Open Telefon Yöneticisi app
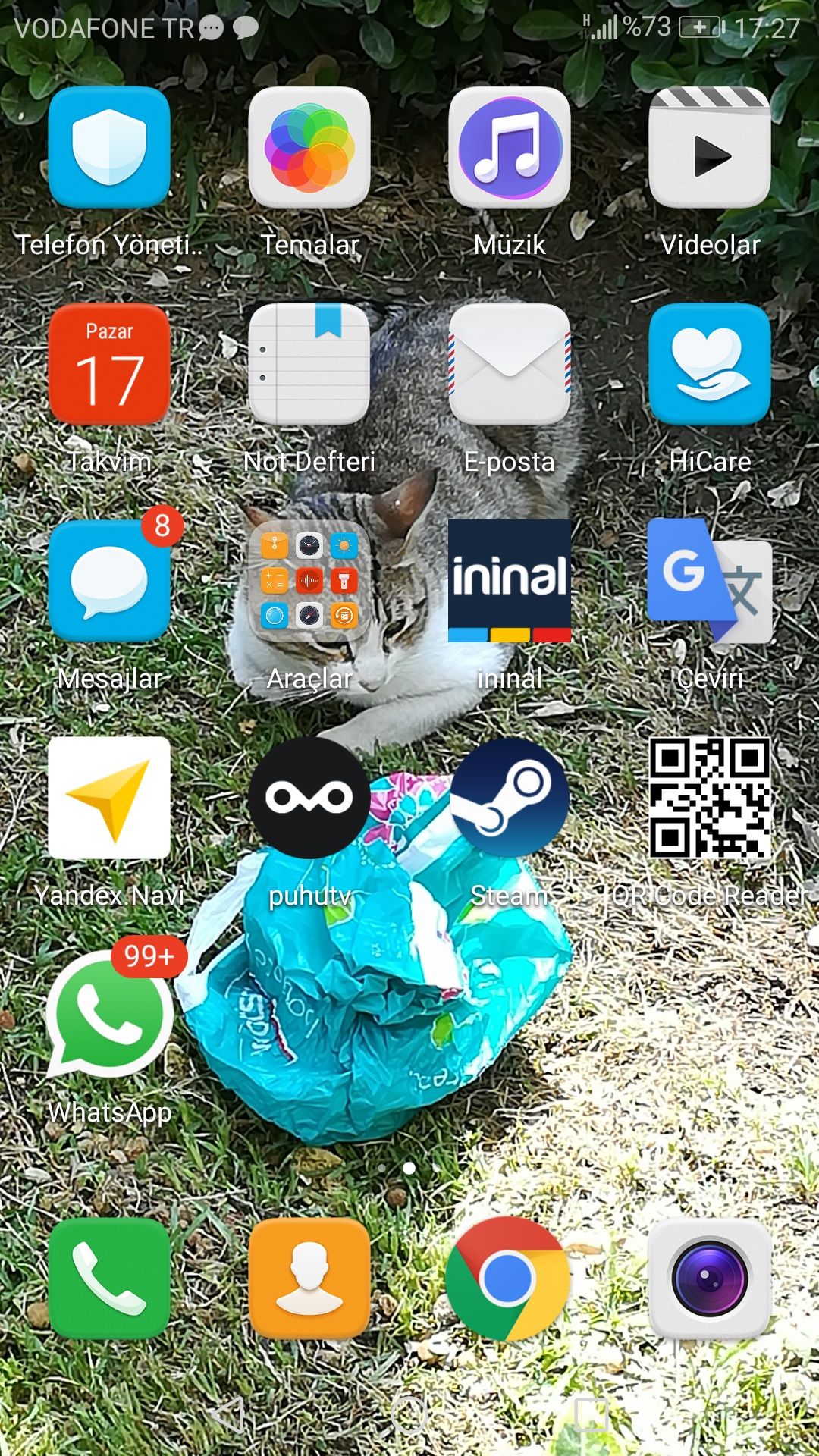The image size is (819, 1456). 109,147
